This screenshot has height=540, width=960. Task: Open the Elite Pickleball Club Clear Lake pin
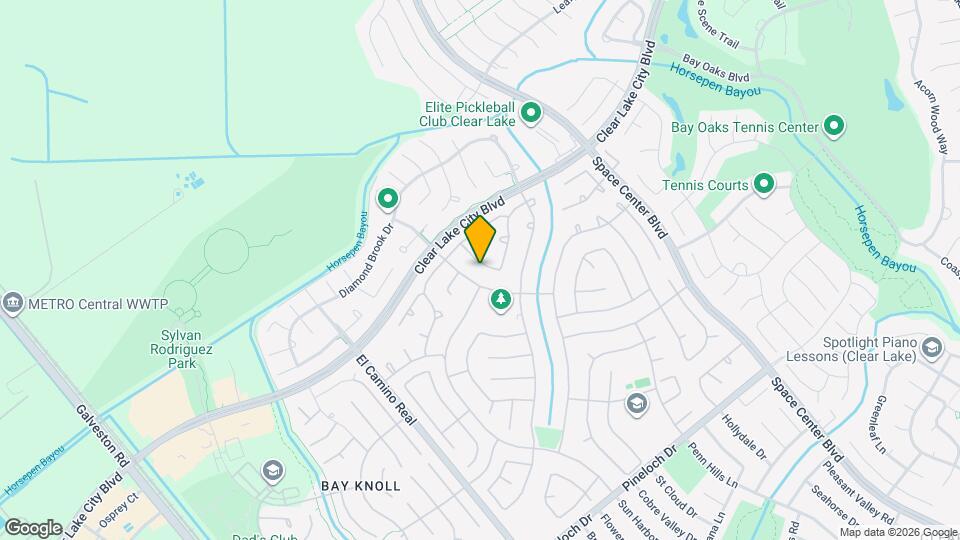532,112
